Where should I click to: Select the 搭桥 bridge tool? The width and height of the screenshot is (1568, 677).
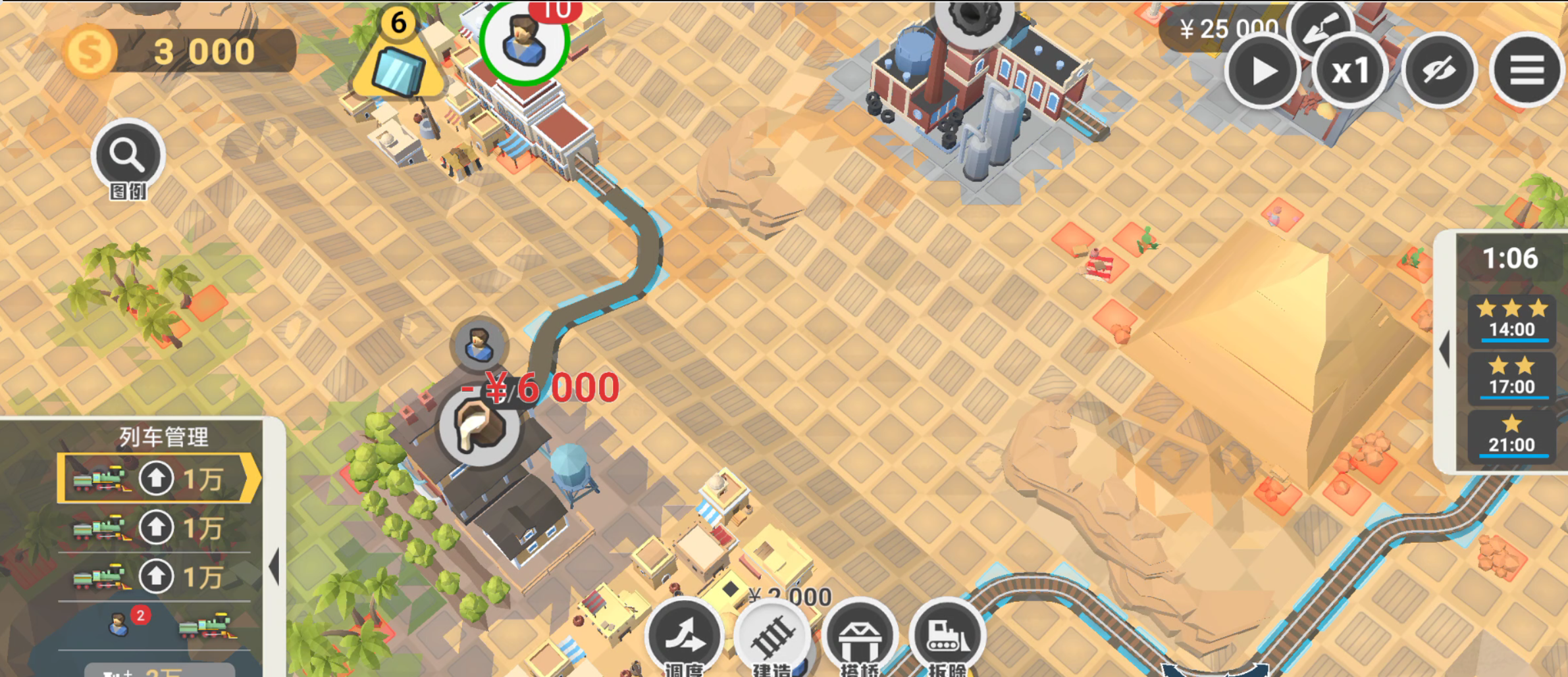[860, 637]
